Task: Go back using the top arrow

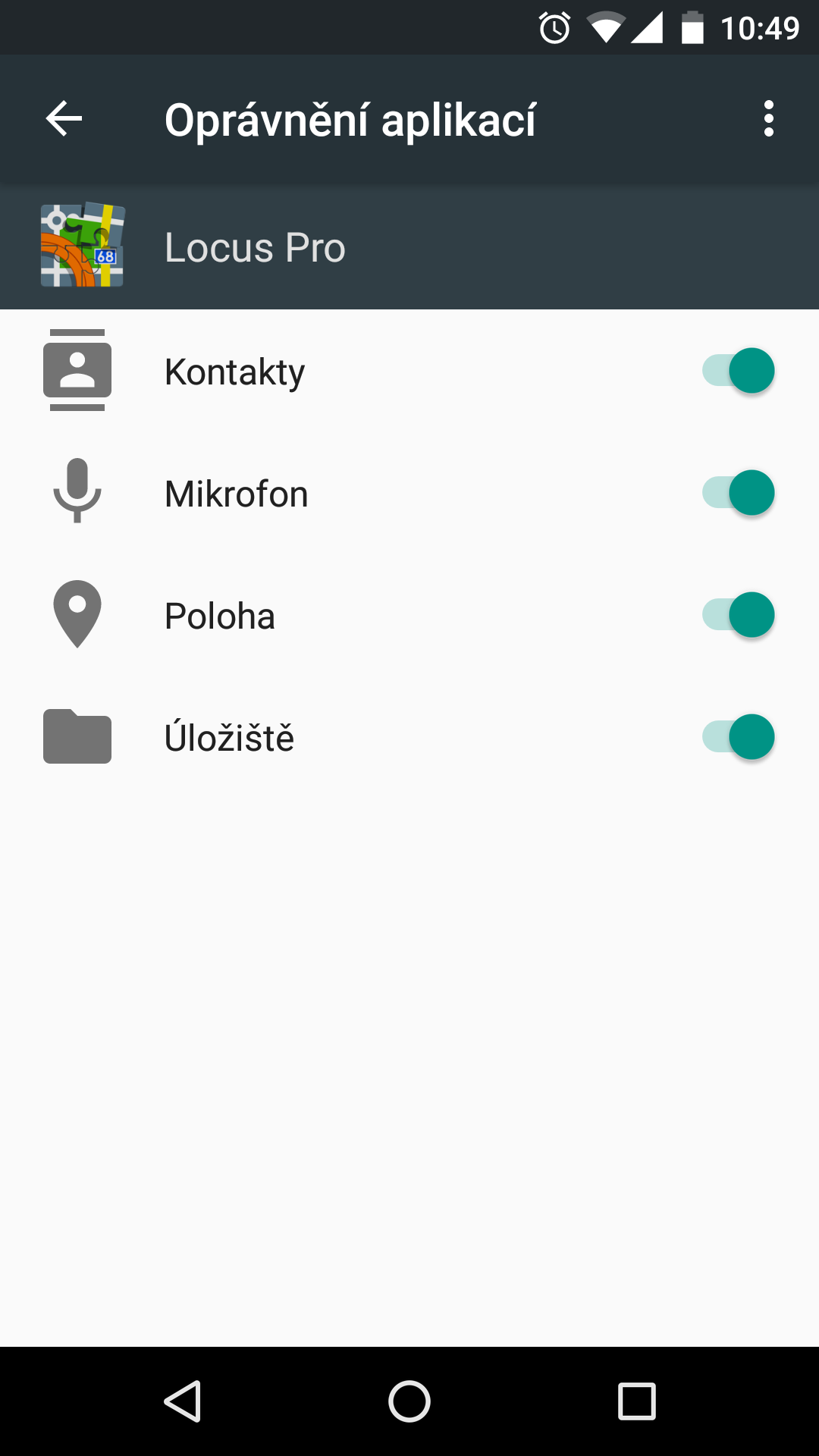Action: (64, 119)
